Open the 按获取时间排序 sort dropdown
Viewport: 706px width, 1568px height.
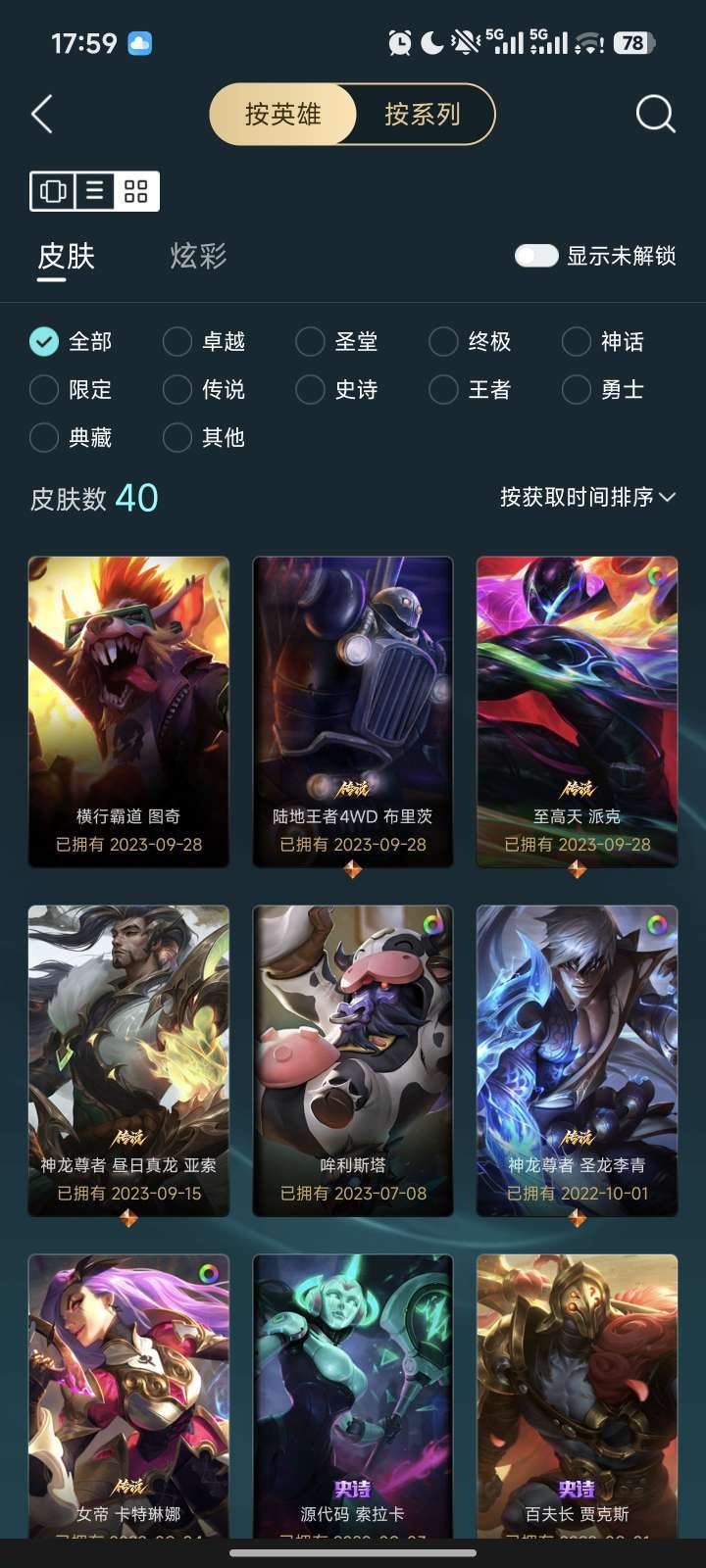point(584,498)
